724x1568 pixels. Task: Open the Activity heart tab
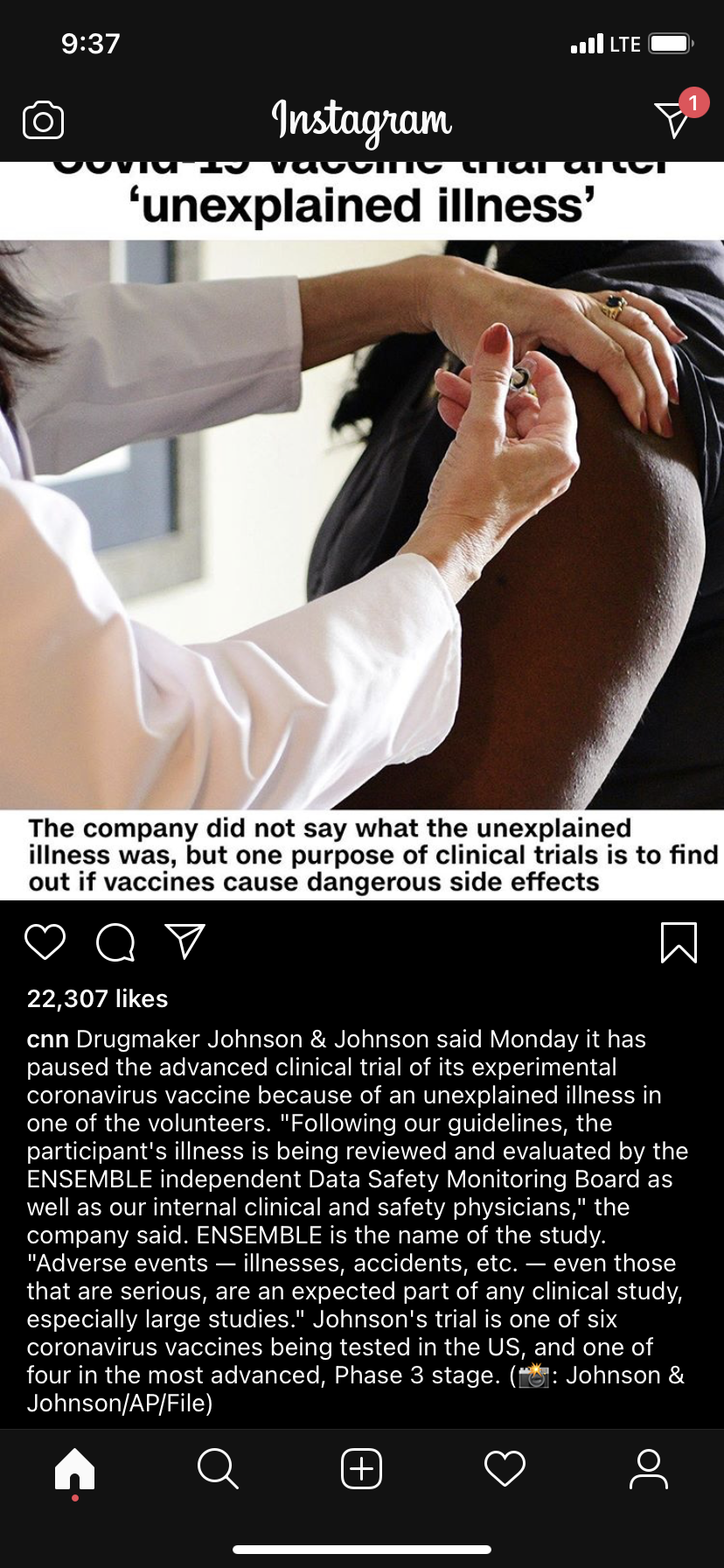505,1468
